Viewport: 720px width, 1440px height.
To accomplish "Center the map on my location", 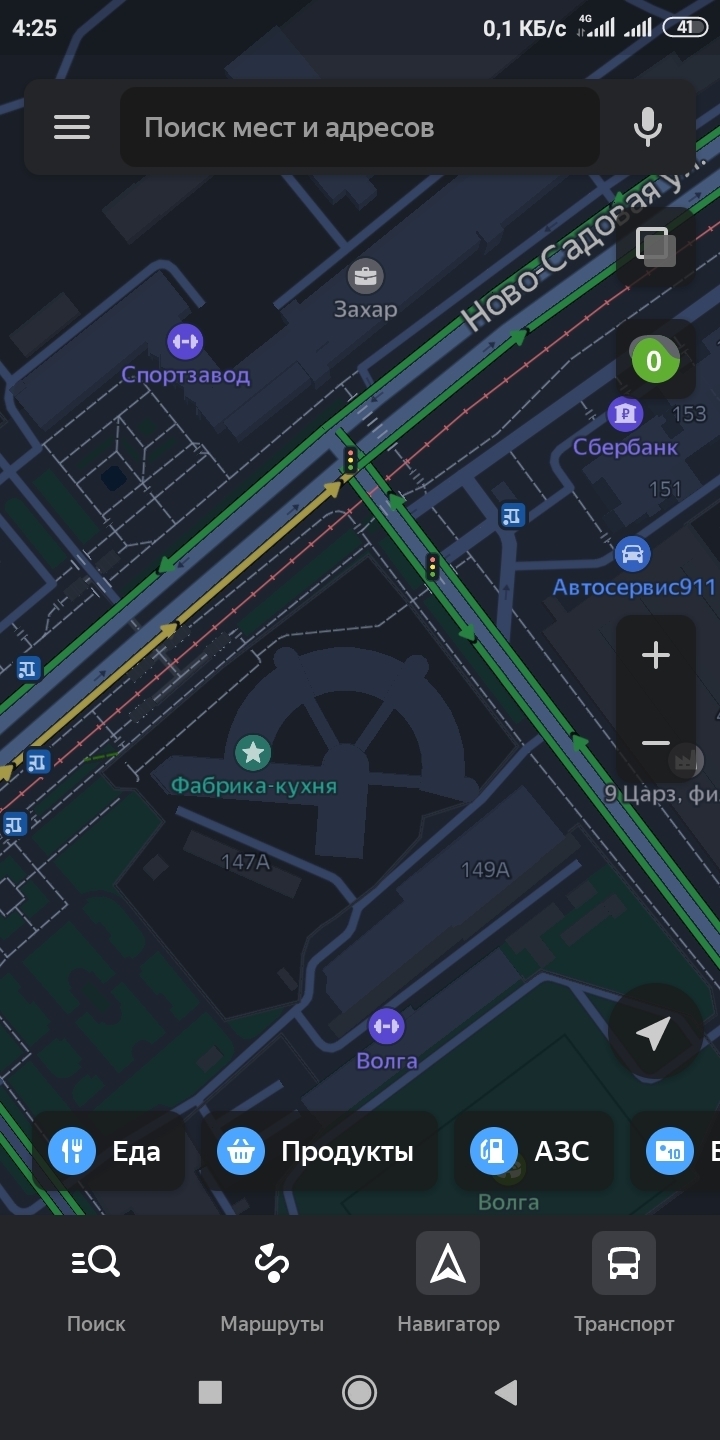I will point(653,1034).
